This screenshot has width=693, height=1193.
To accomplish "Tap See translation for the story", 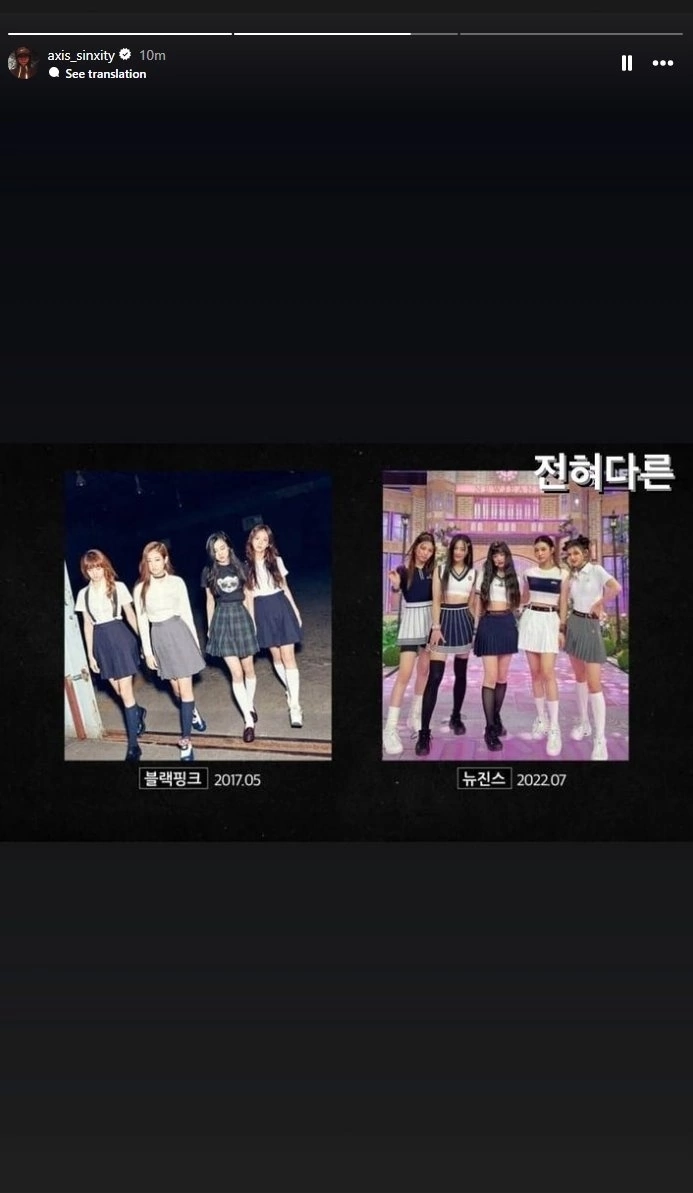I will (x=105, y=74).
